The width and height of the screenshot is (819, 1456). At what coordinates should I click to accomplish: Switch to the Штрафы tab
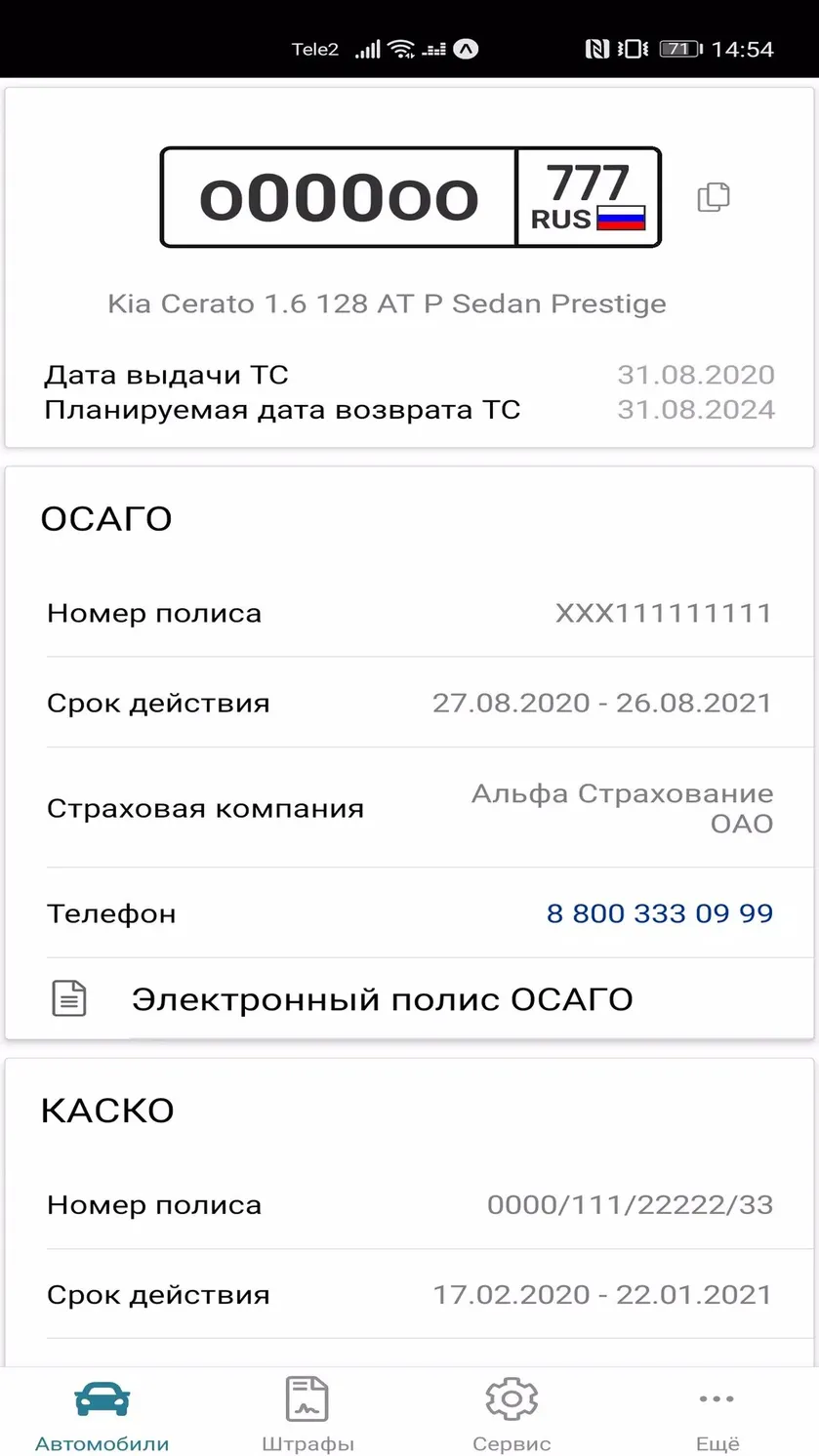pos(307,1412)
